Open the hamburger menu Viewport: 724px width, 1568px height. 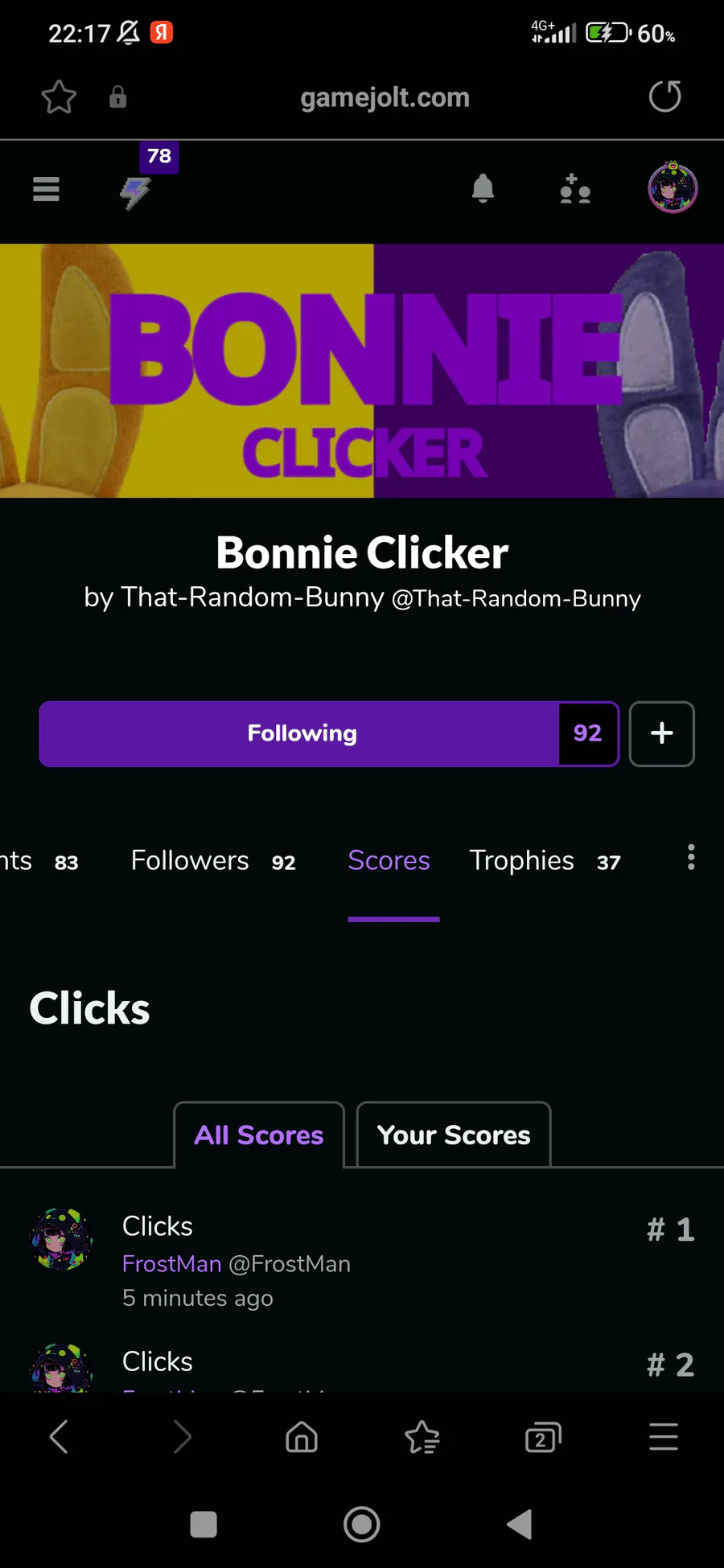pyautogui.click(x=46, y=189)
